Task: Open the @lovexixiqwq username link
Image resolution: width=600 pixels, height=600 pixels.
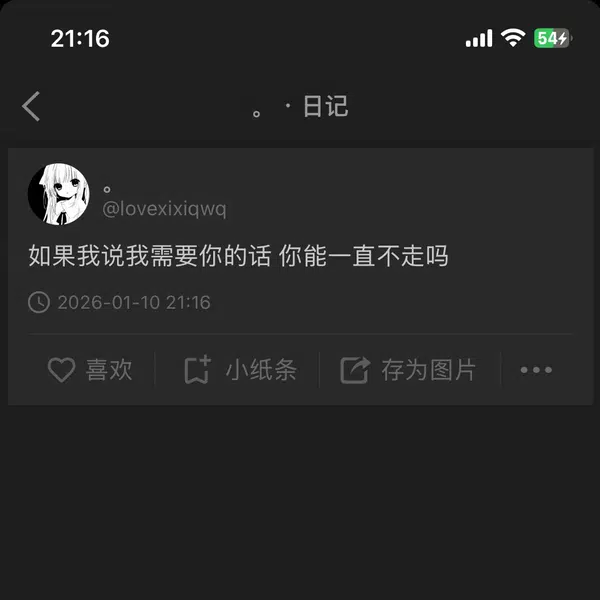Action: 165,209
